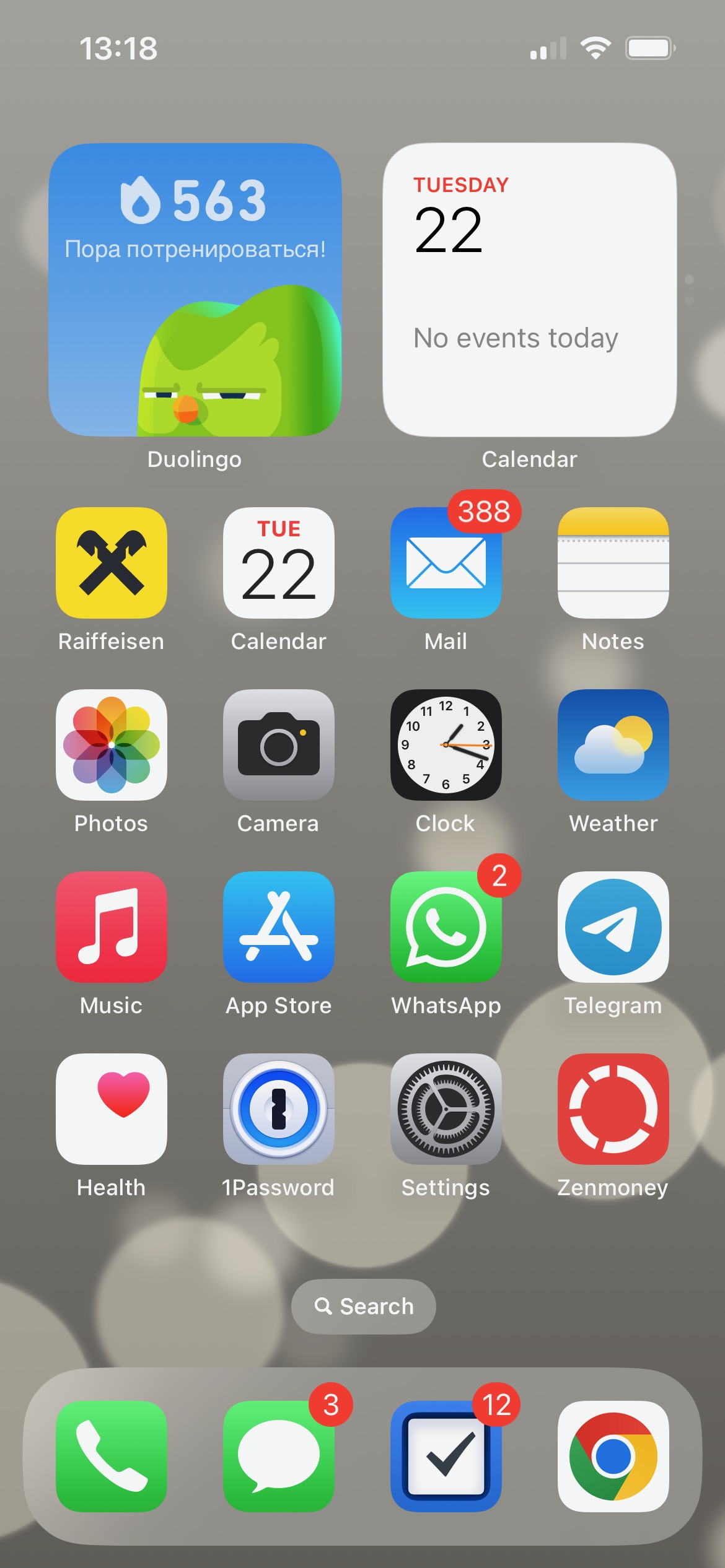Launch the Photos app
This screenshot has width=725, height=1568.
(x=112, y=744)
